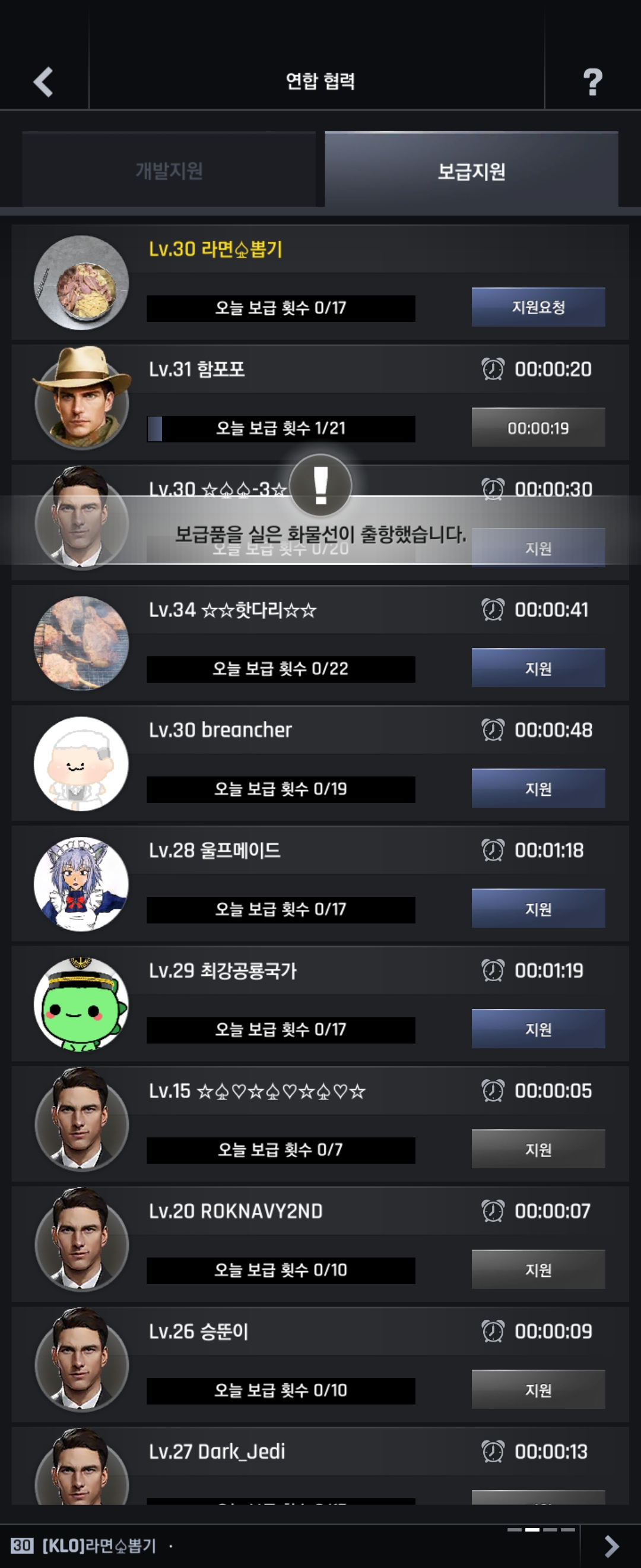Tap 지원 for ROKNAVY2ND
The height and width of the screenshot is (1568, 641).
pyautogui.click(x=538, y=1269)
